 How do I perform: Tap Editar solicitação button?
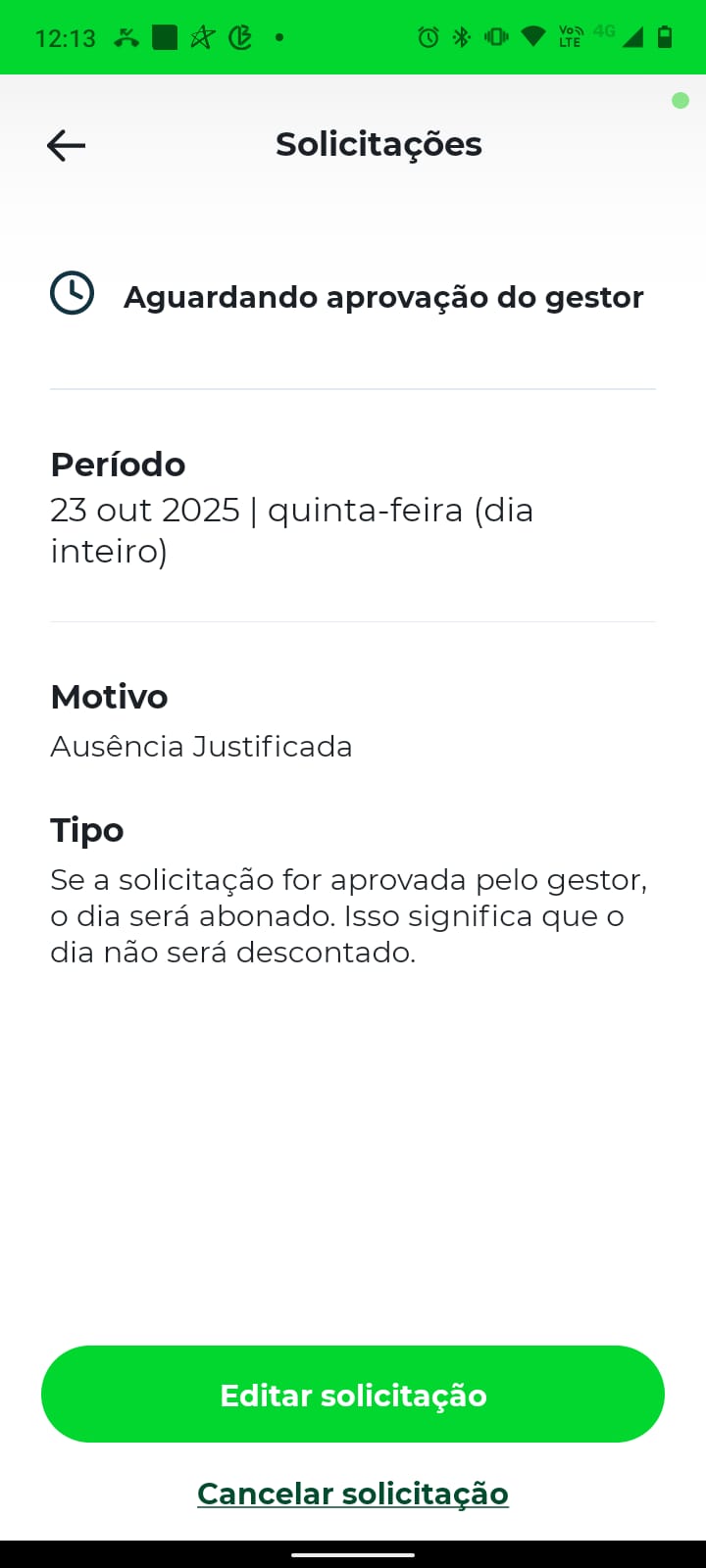click(x=353, y=1395)
